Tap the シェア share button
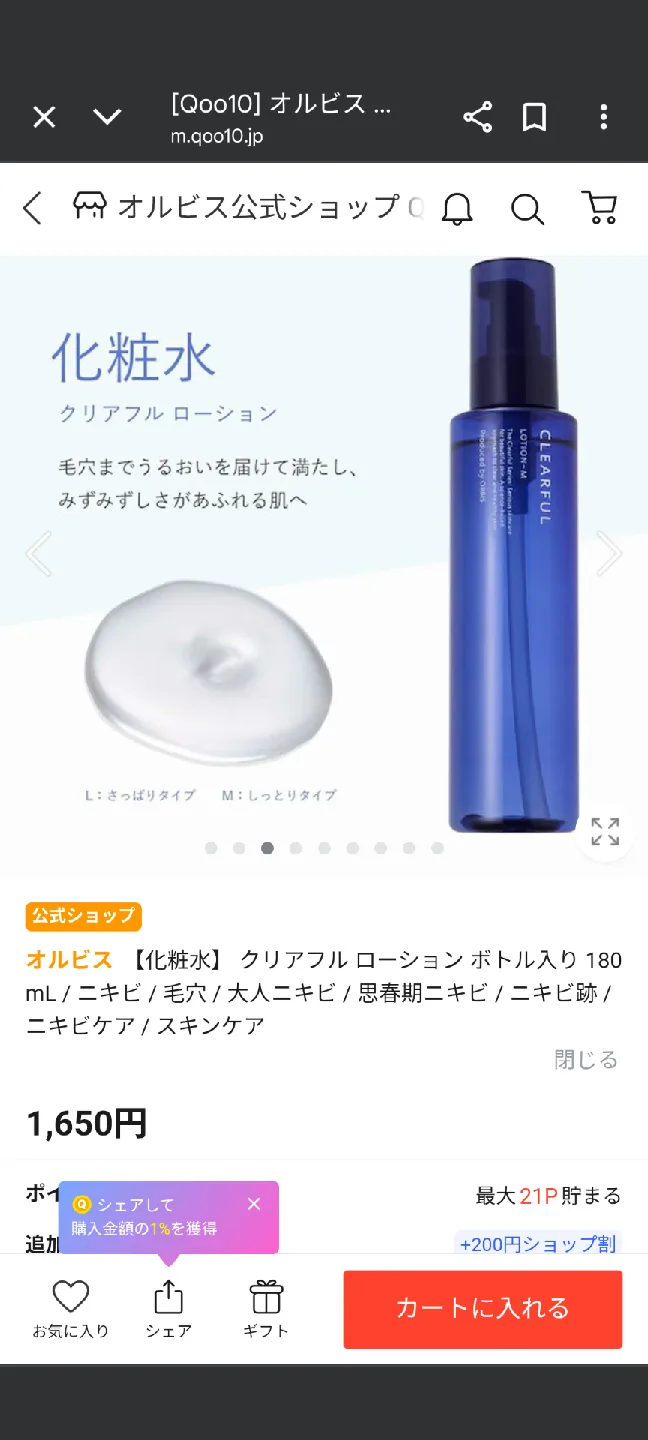This screenshot has height=1440, width=648. [x=168, y=1308]
